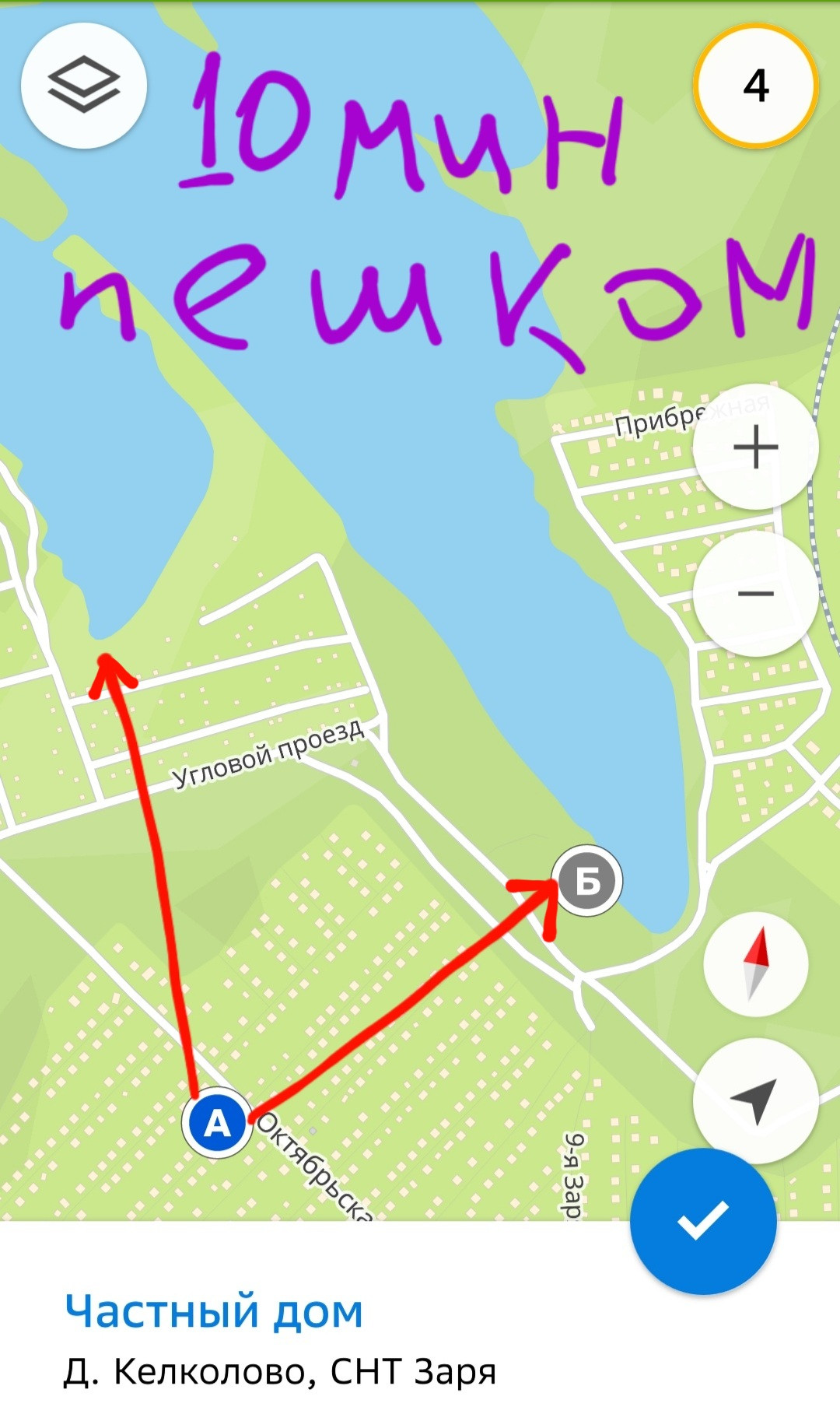Open the map layers selector
Screen dimensions: 840x1407
click(84, 86)
